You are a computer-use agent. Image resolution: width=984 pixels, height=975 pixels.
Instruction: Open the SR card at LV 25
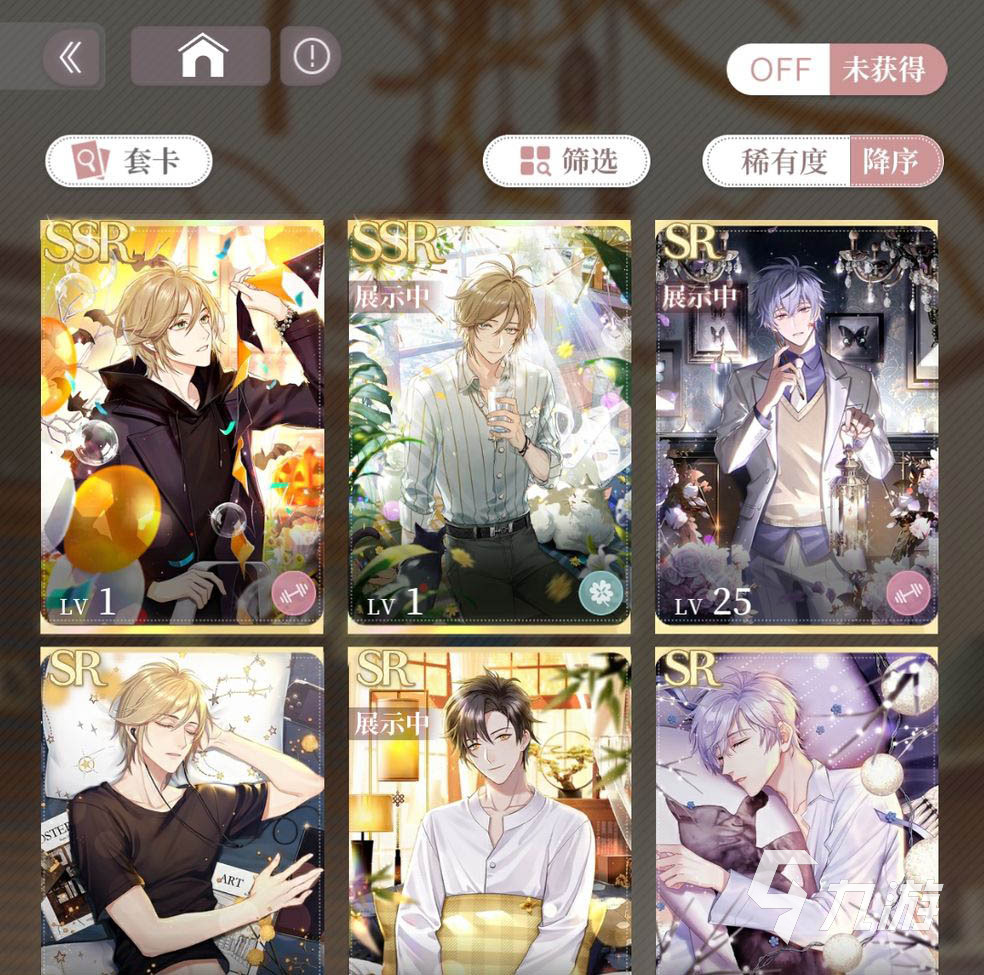pyautogui.click(x=796, y=427)
